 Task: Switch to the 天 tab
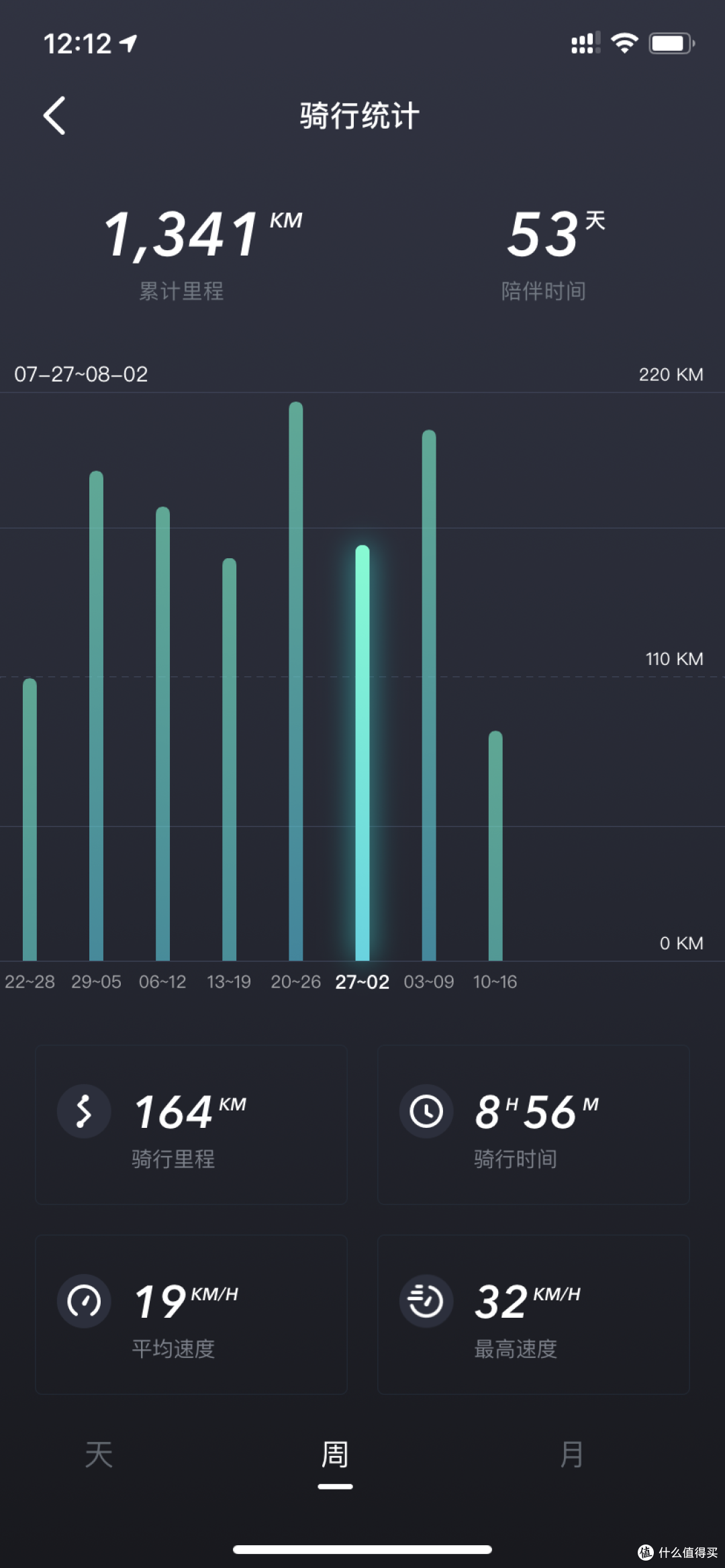99,1455
